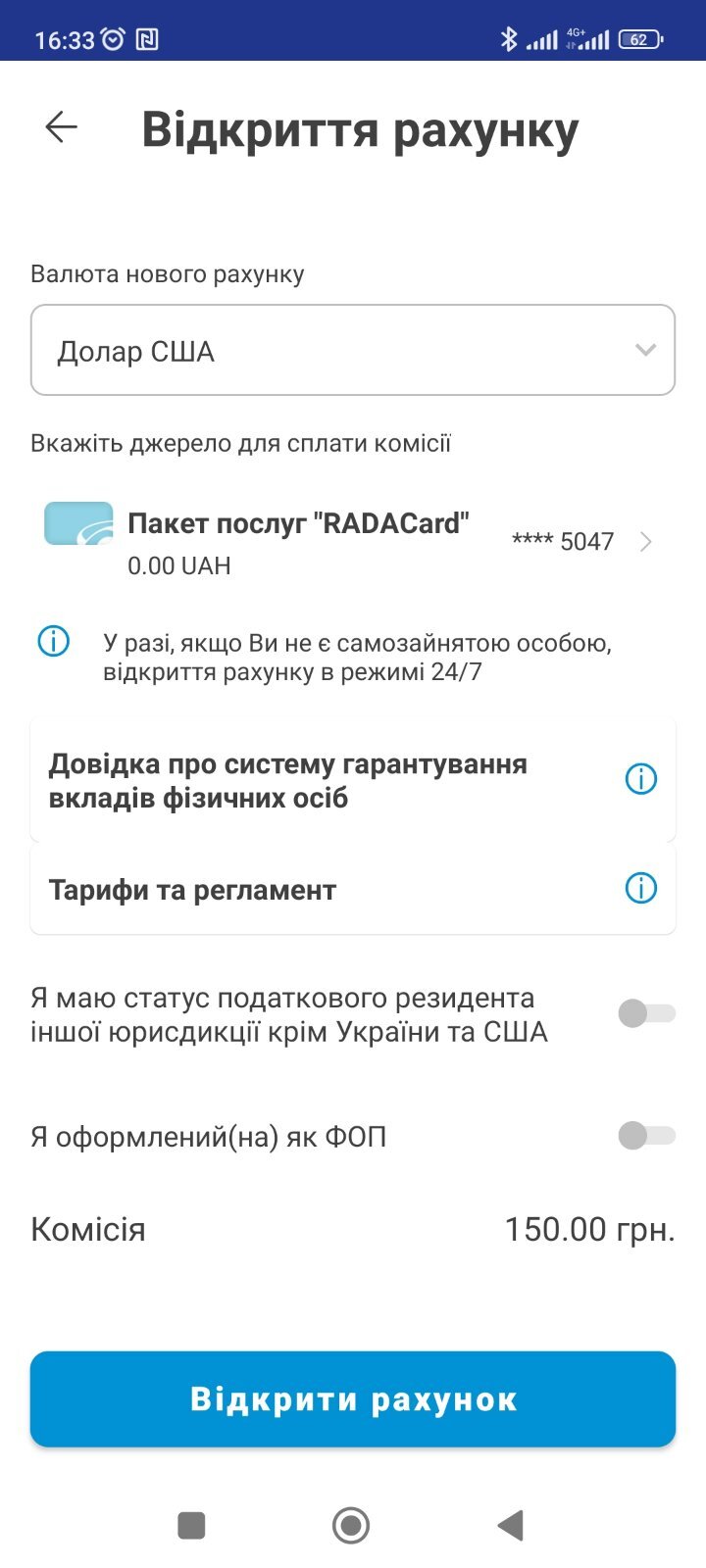Open Тарифи та регламент details
Screen dimensions: 706x1568
pos(640,890)
